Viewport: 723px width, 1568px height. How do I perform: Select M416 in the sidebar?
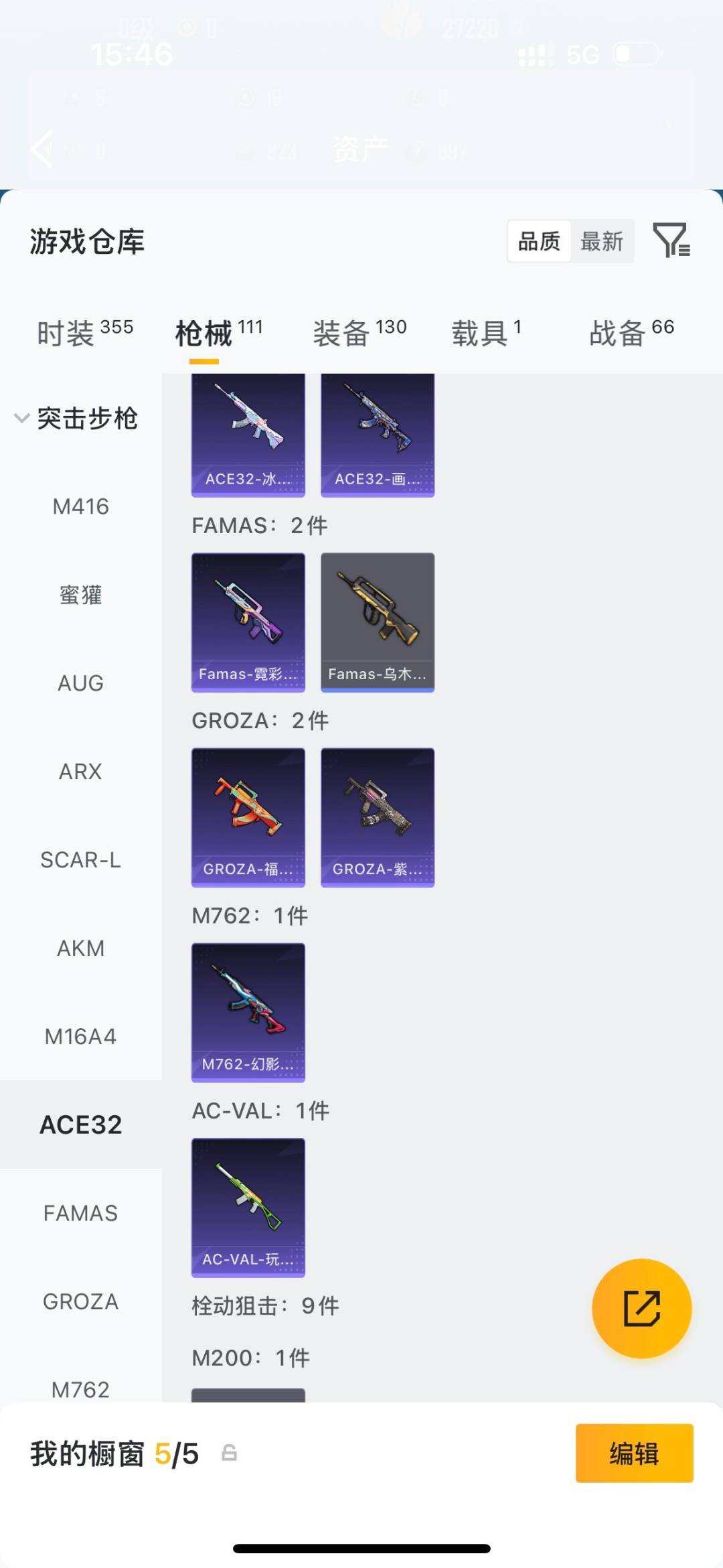click(x=80, y=507)
